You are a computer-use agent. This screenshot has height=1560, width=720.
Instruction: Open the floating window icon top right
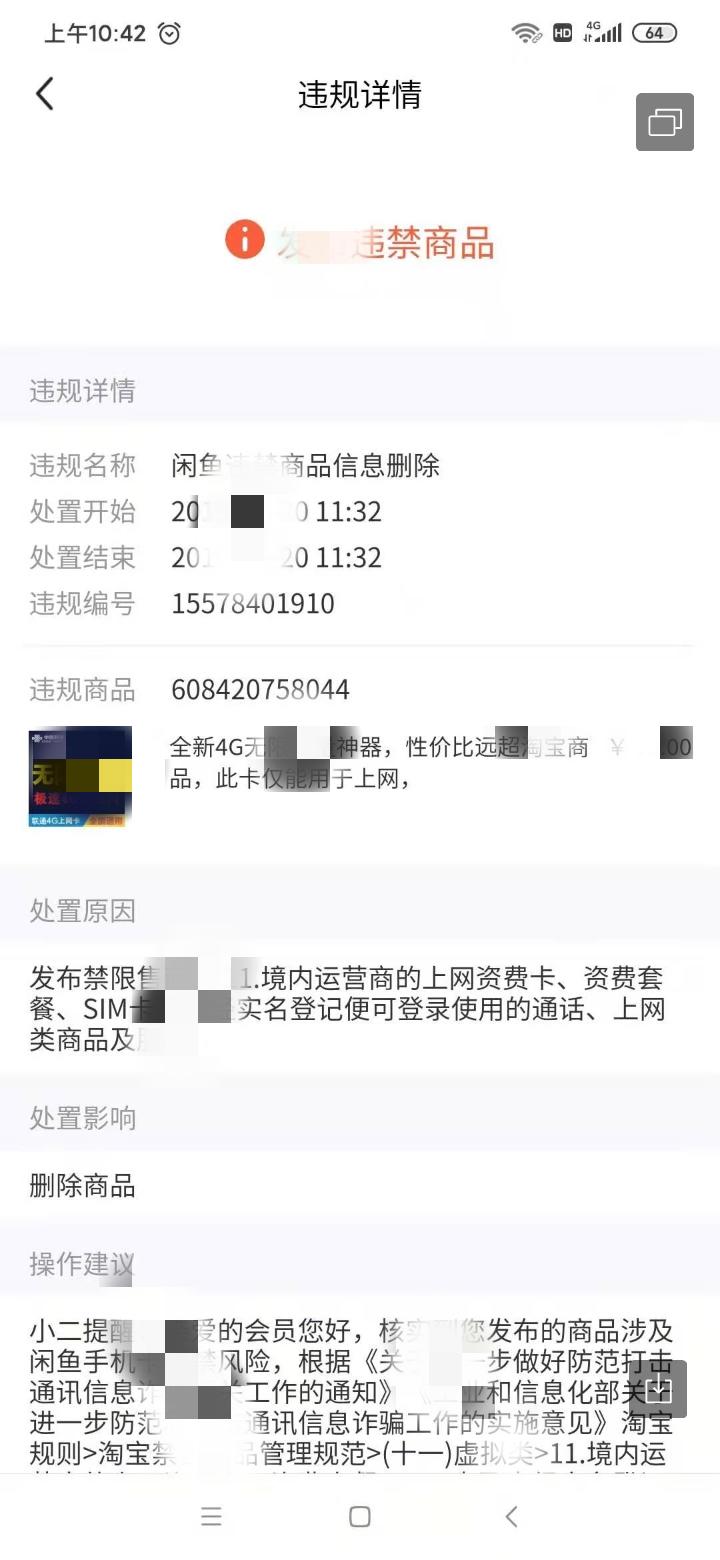pyautogui.click(x=664, y=122)
